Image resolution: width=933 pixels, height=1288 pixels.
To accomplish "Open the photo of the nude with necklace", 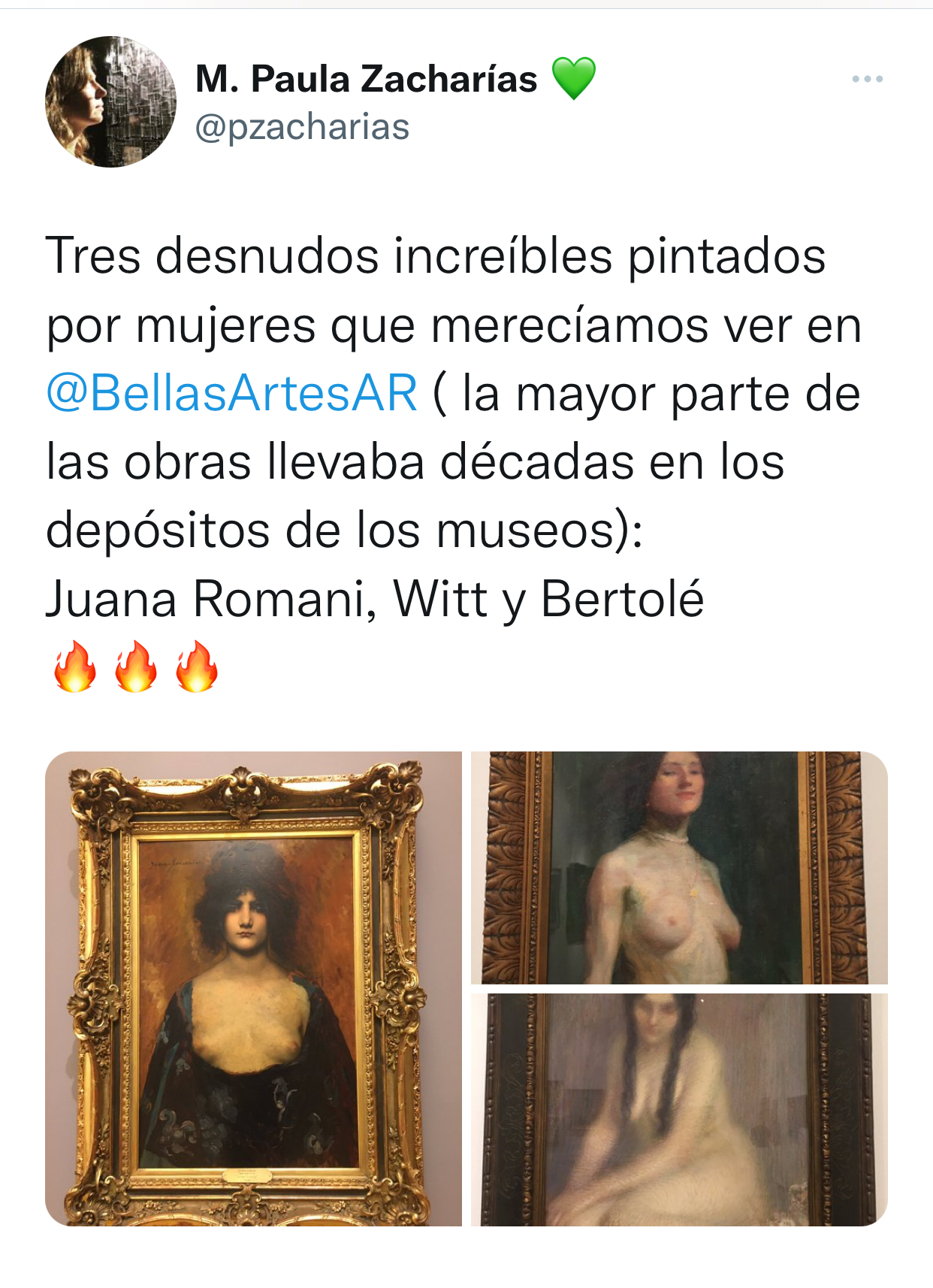I will 679,867.
